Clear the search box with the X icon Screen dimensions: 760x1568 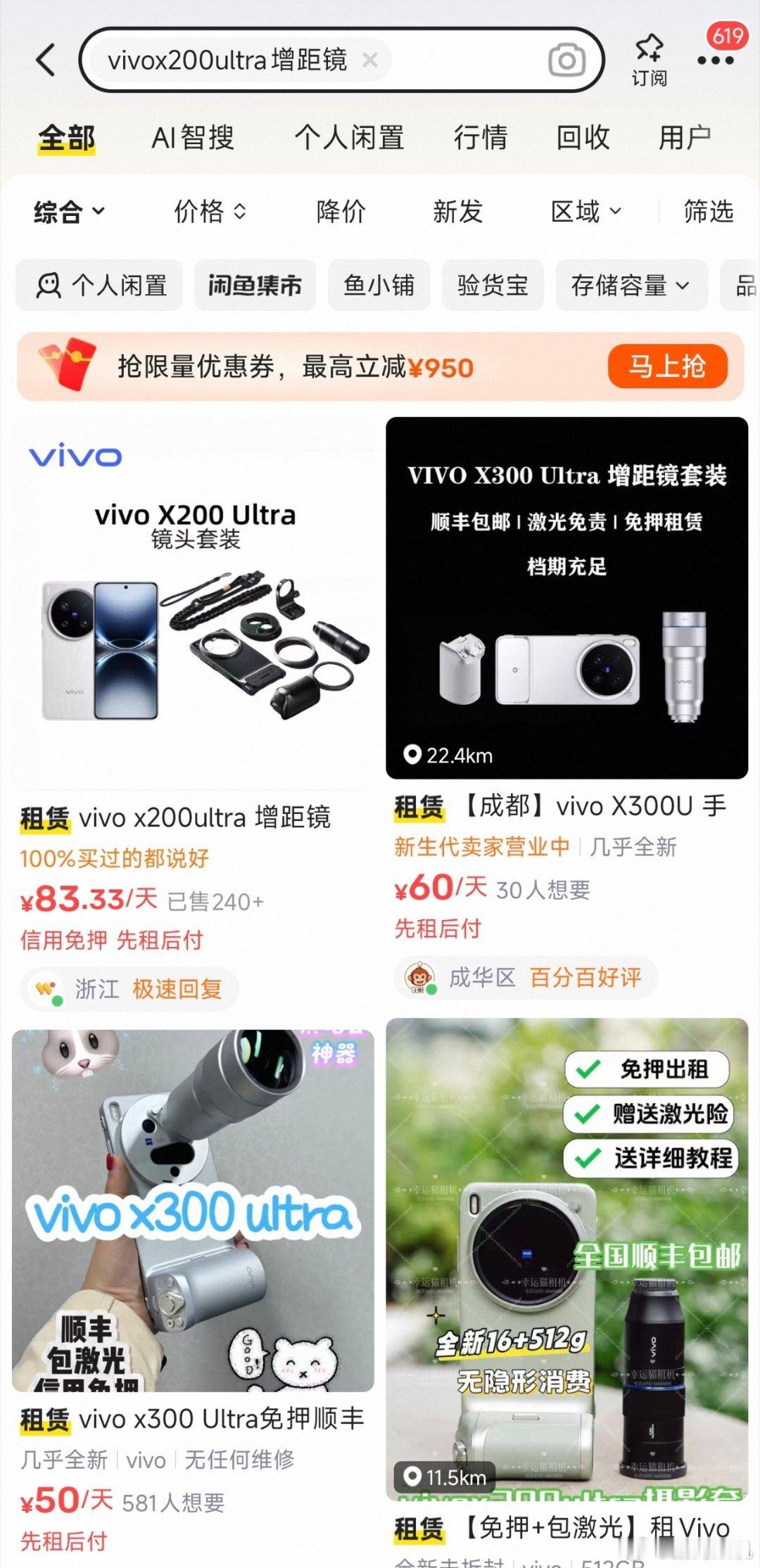371,60
